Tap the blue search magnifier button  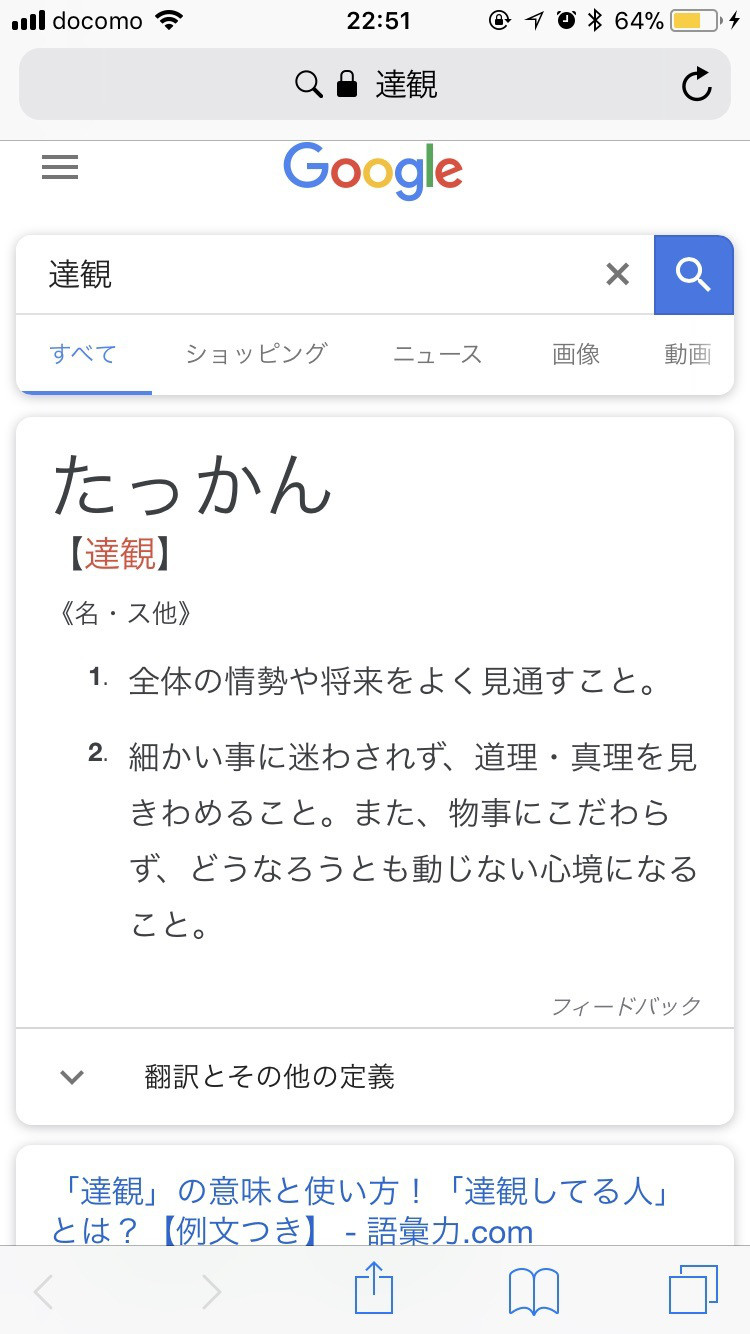tap(693, 275)
